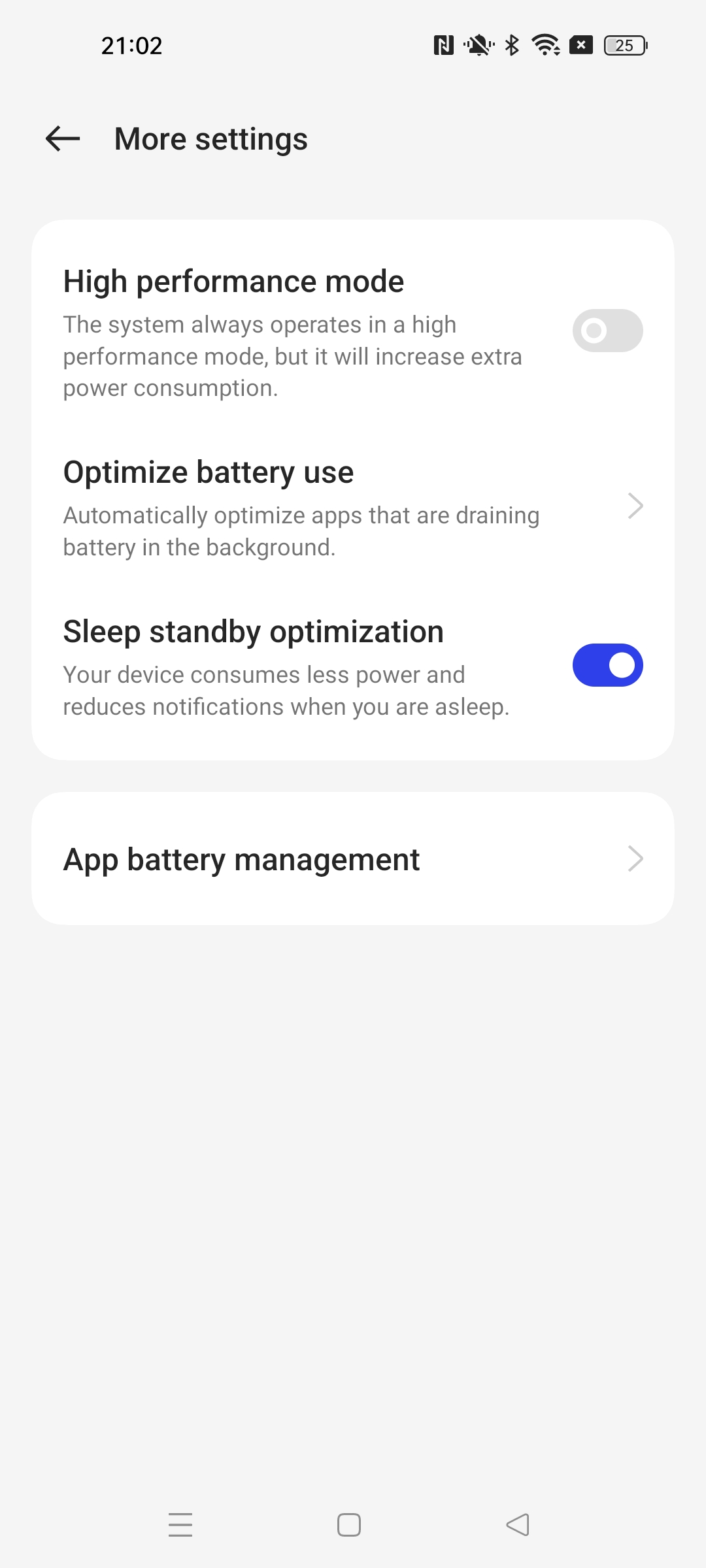Viewport: 706px width, 1568px height.
Task: Enable High performance mode switch
Action: pos(607,331)
